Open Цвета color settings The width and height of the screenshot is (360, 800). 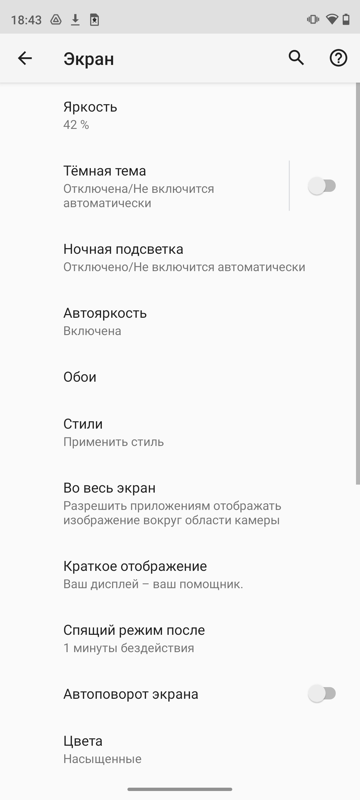pyautogui.click(x=180, y=749)
